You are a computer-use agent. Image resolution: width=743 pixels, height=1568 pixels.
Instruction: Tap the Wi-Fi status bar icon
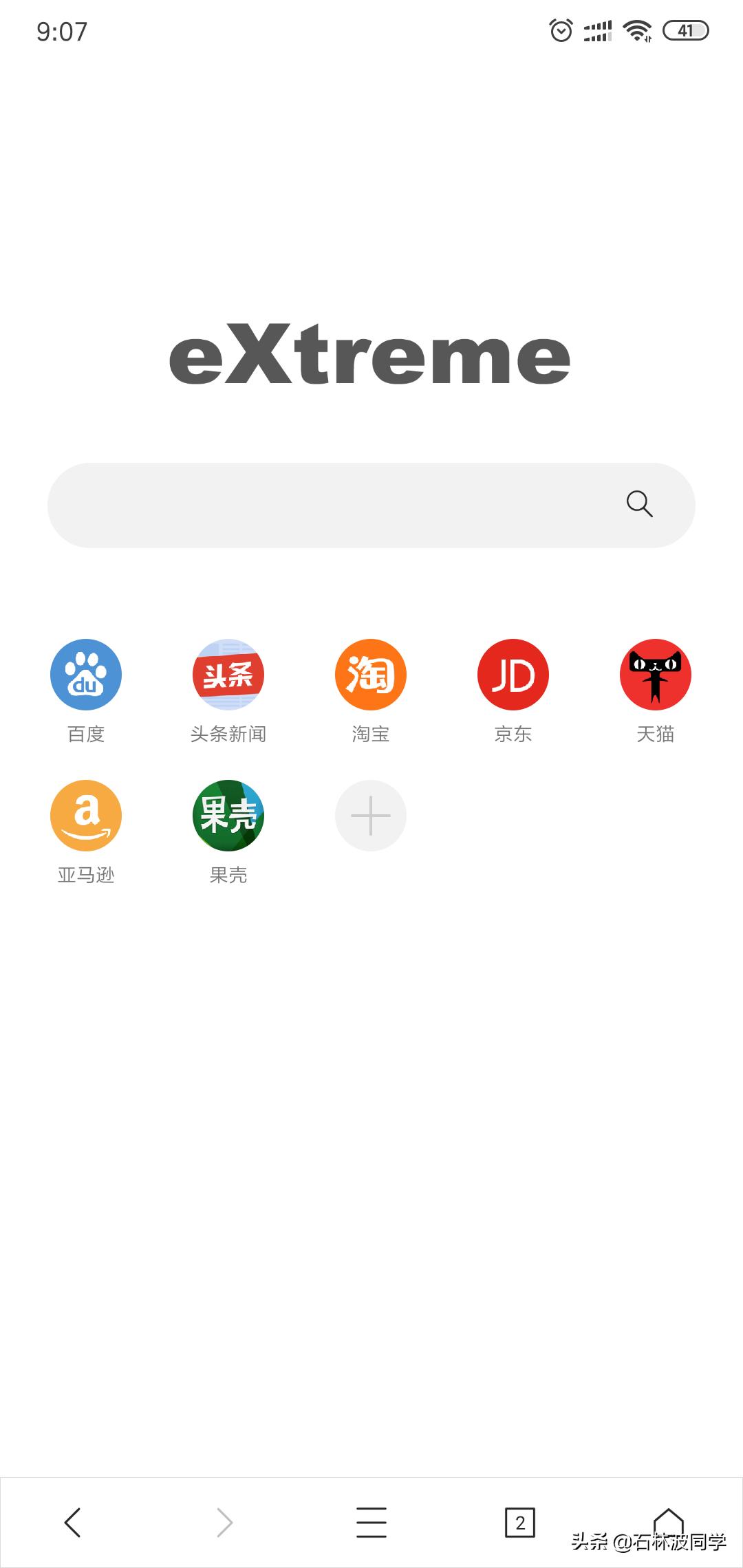[636, 30]
